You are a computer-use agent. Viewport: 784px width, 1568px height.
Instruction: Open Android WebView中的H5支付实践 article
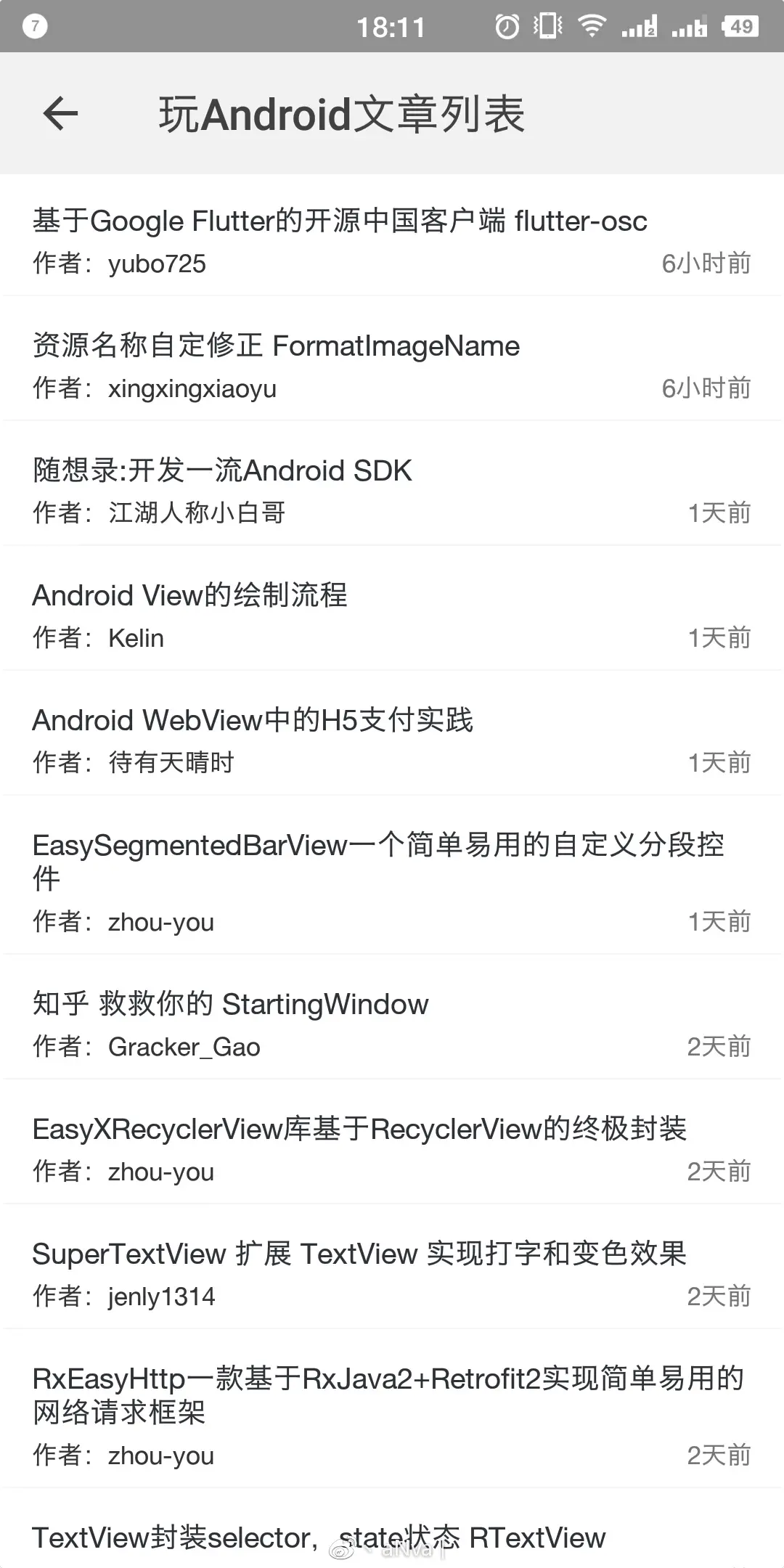(x=253, y=721)
